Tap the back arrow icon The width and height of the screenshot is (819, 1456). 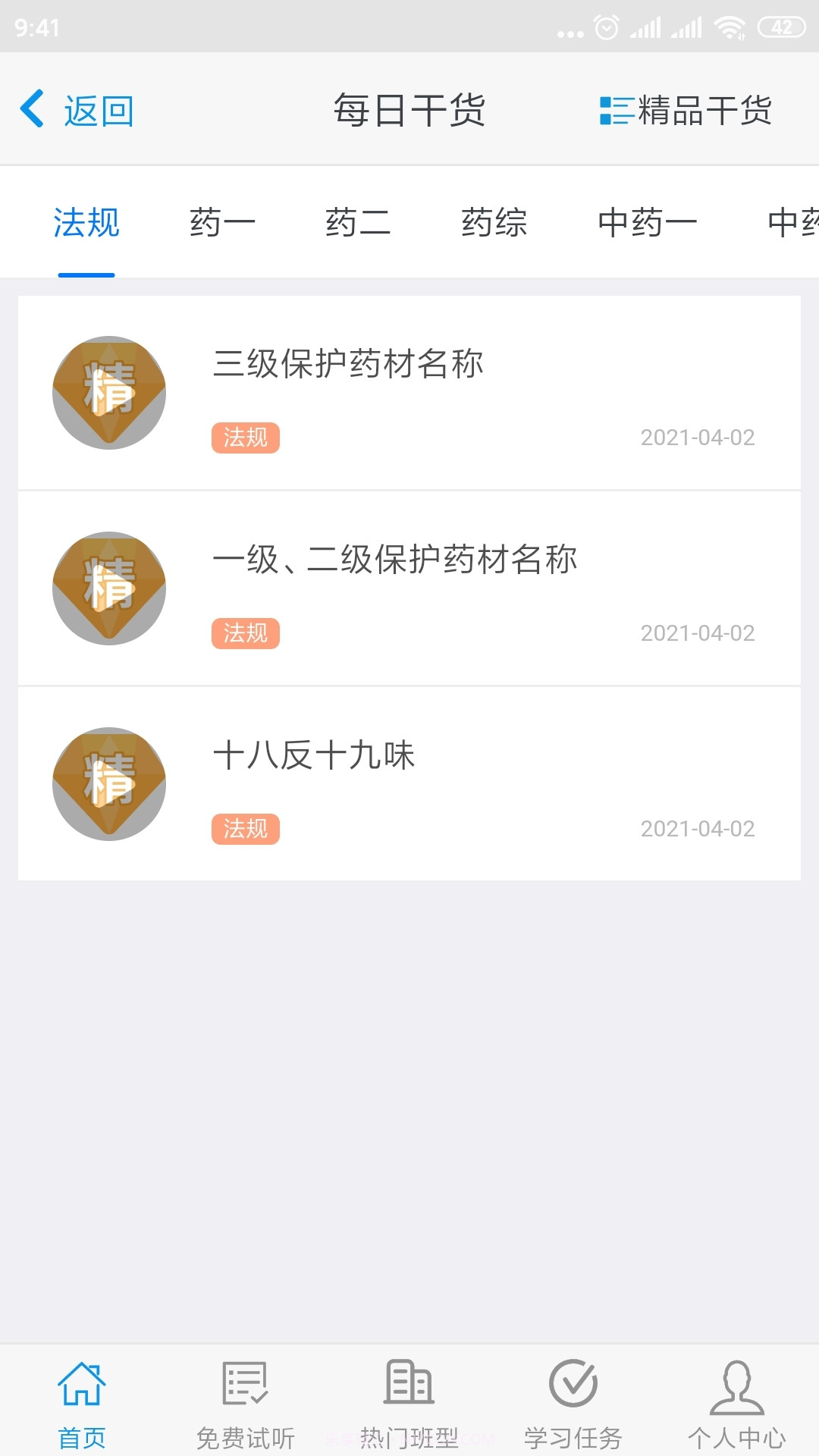(32, 108)
